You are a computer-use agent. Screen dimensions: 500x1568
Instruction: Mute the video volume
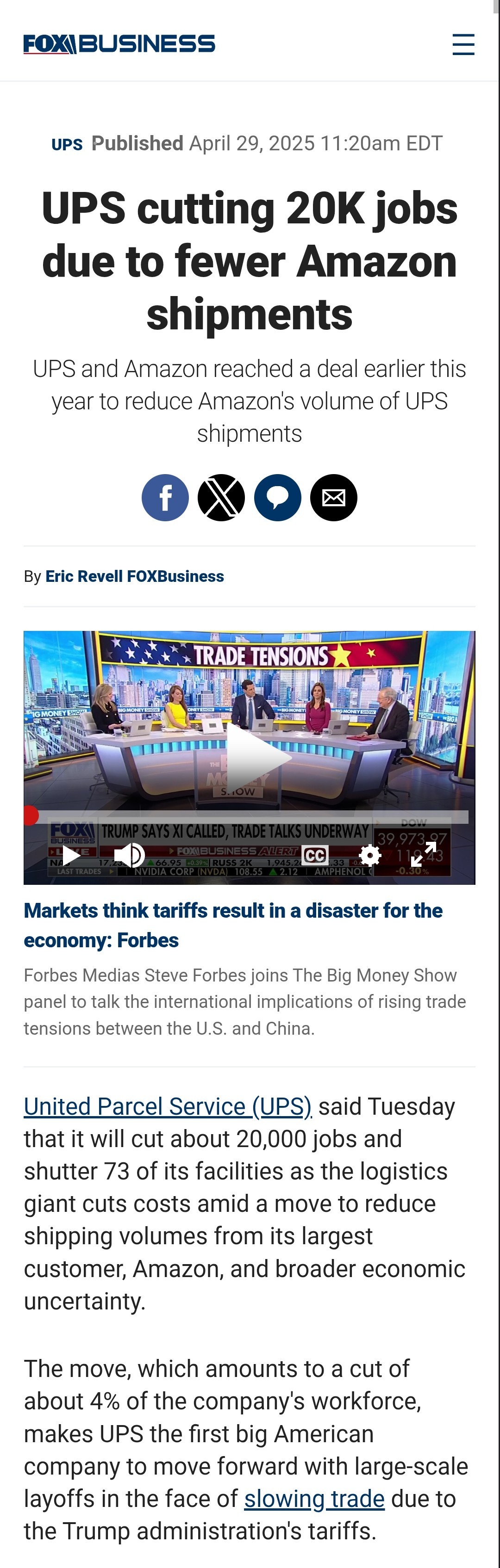(129, 855)
